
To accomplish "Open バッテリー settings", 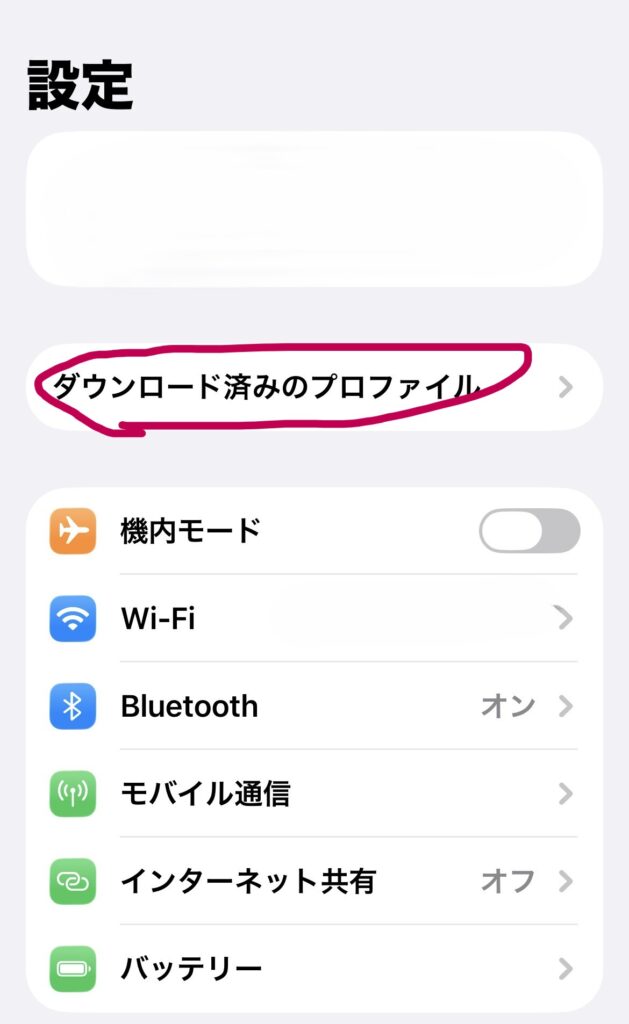I will (x=314, y=968).
